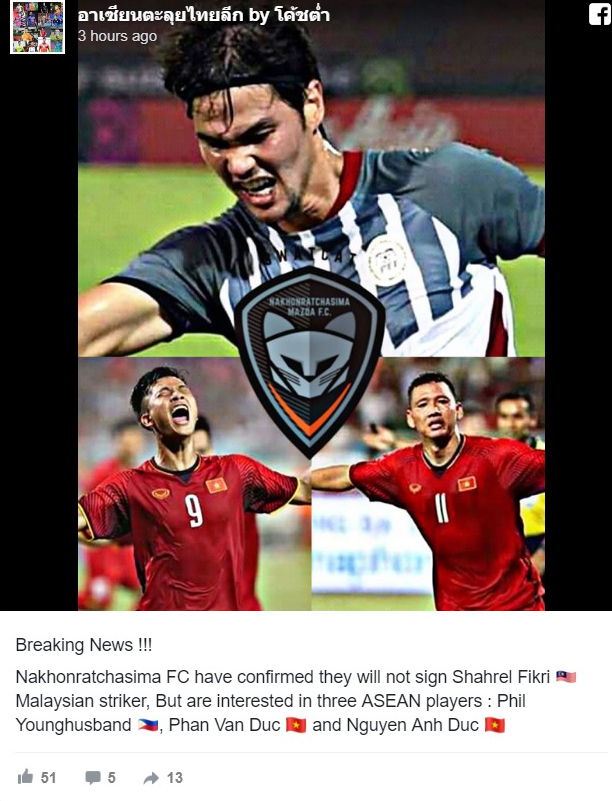Open the Facebook logo icon
Screen dimensions: 612x801
click(596, 14)
